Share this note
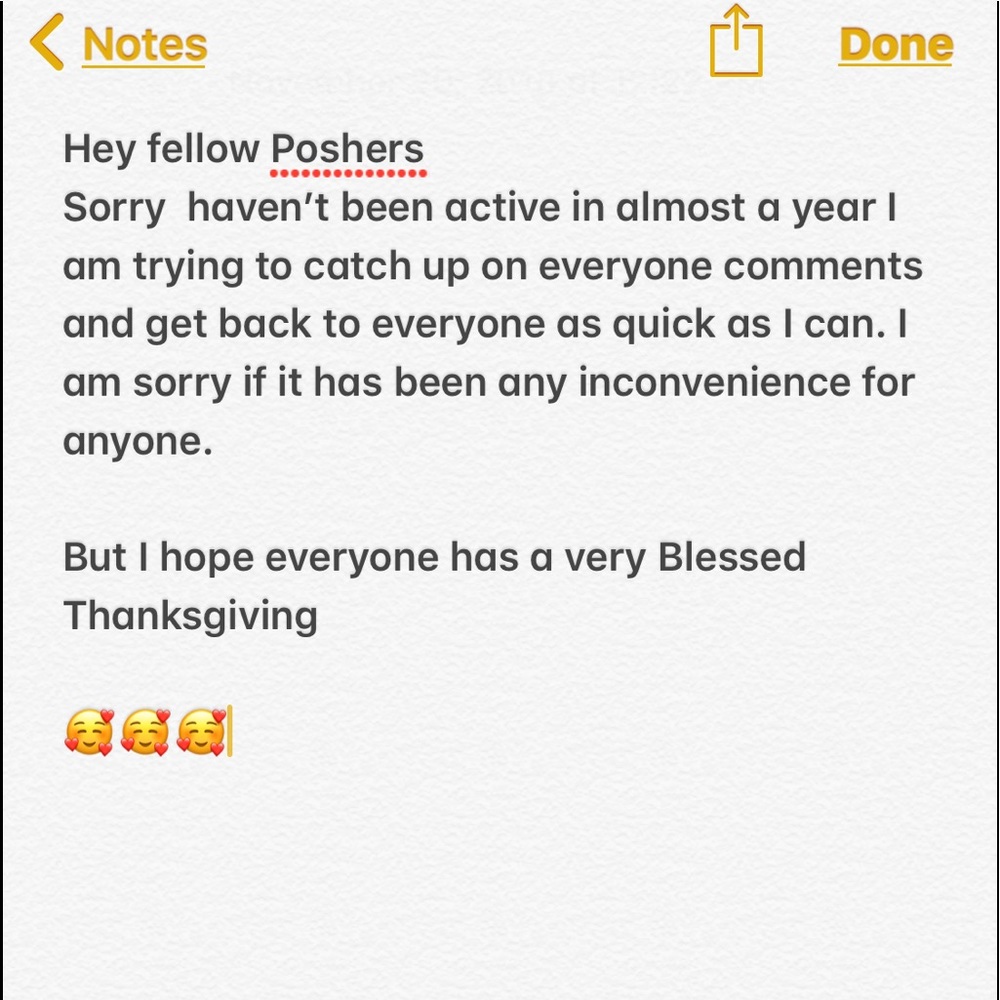The image size is (1000, 1000). (x=736, y=43)
